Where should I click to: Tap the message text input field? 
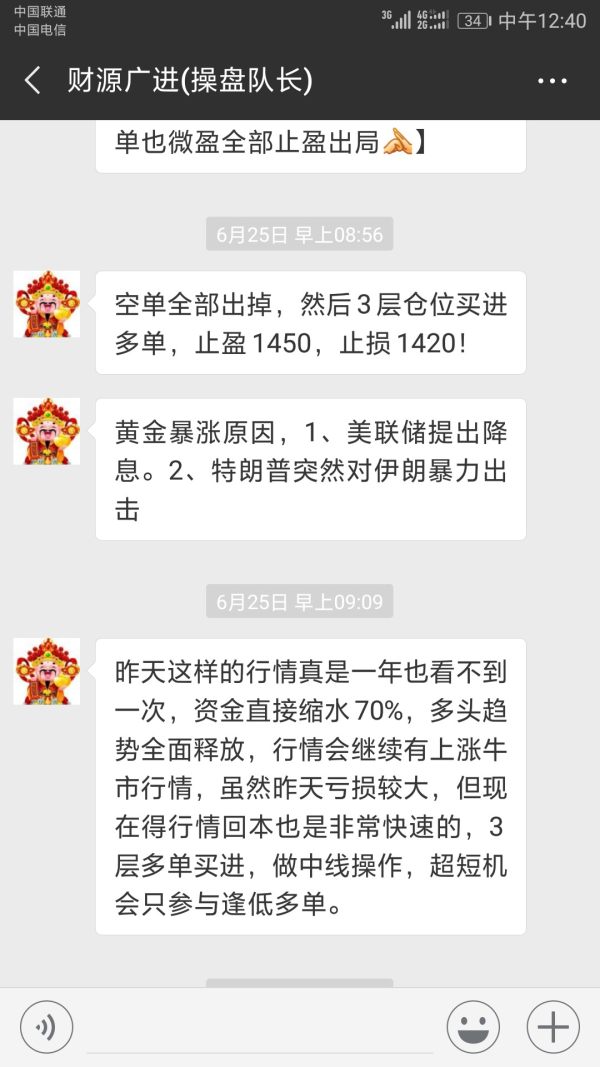coord(260,1028)
